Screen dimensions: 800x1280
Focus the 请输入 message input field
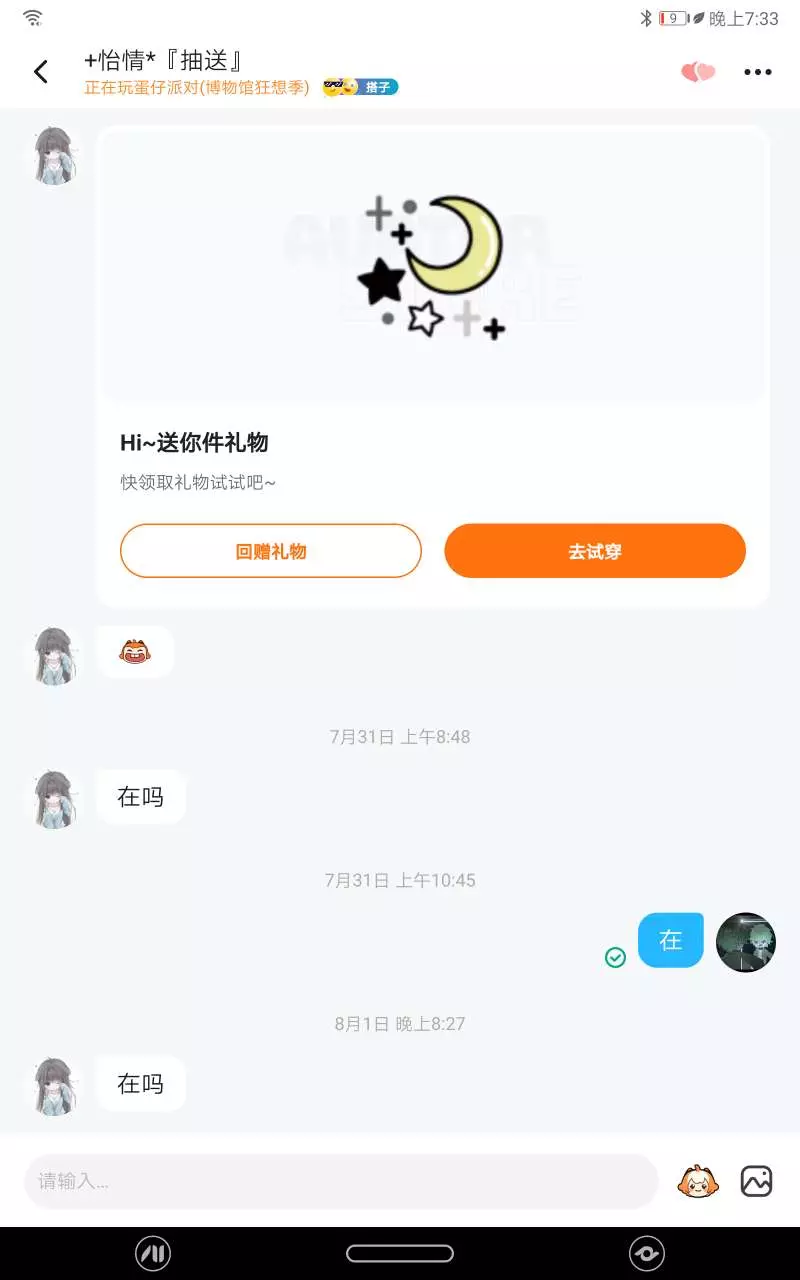pos(341,1181)
